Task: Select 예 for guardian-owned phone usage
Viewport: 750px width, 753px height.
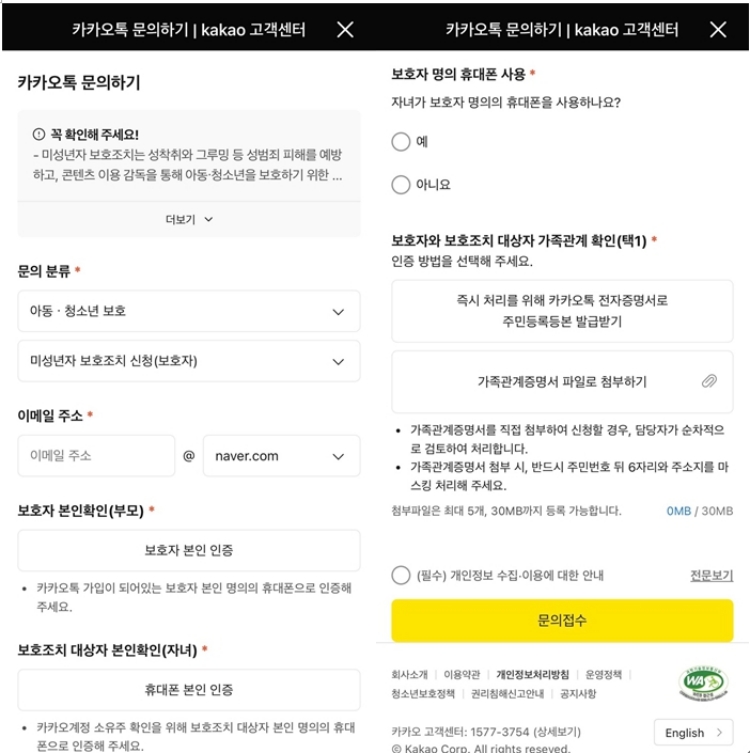Action: (401, 142)
